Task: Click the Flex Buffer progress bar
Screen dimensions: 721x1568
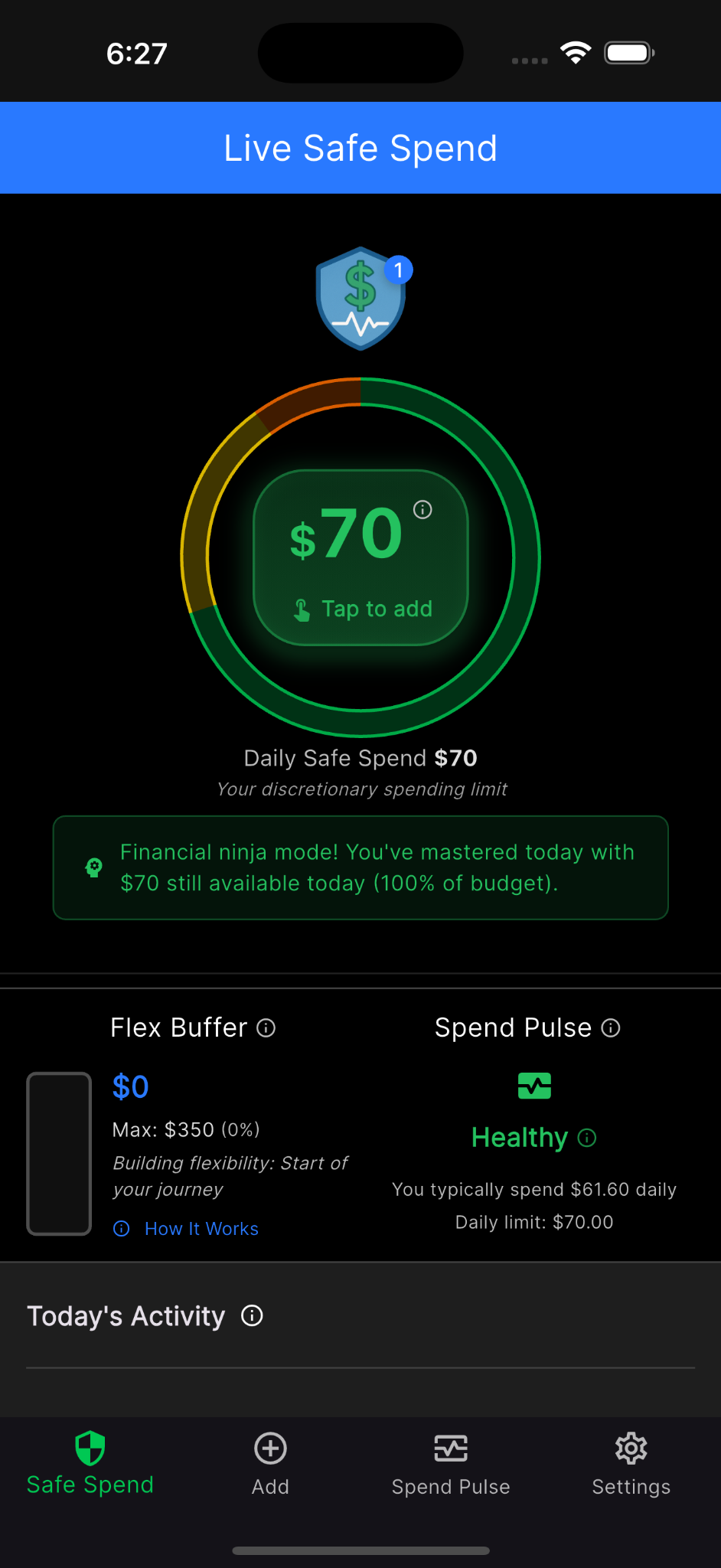Action: (x=59, y=1154)
